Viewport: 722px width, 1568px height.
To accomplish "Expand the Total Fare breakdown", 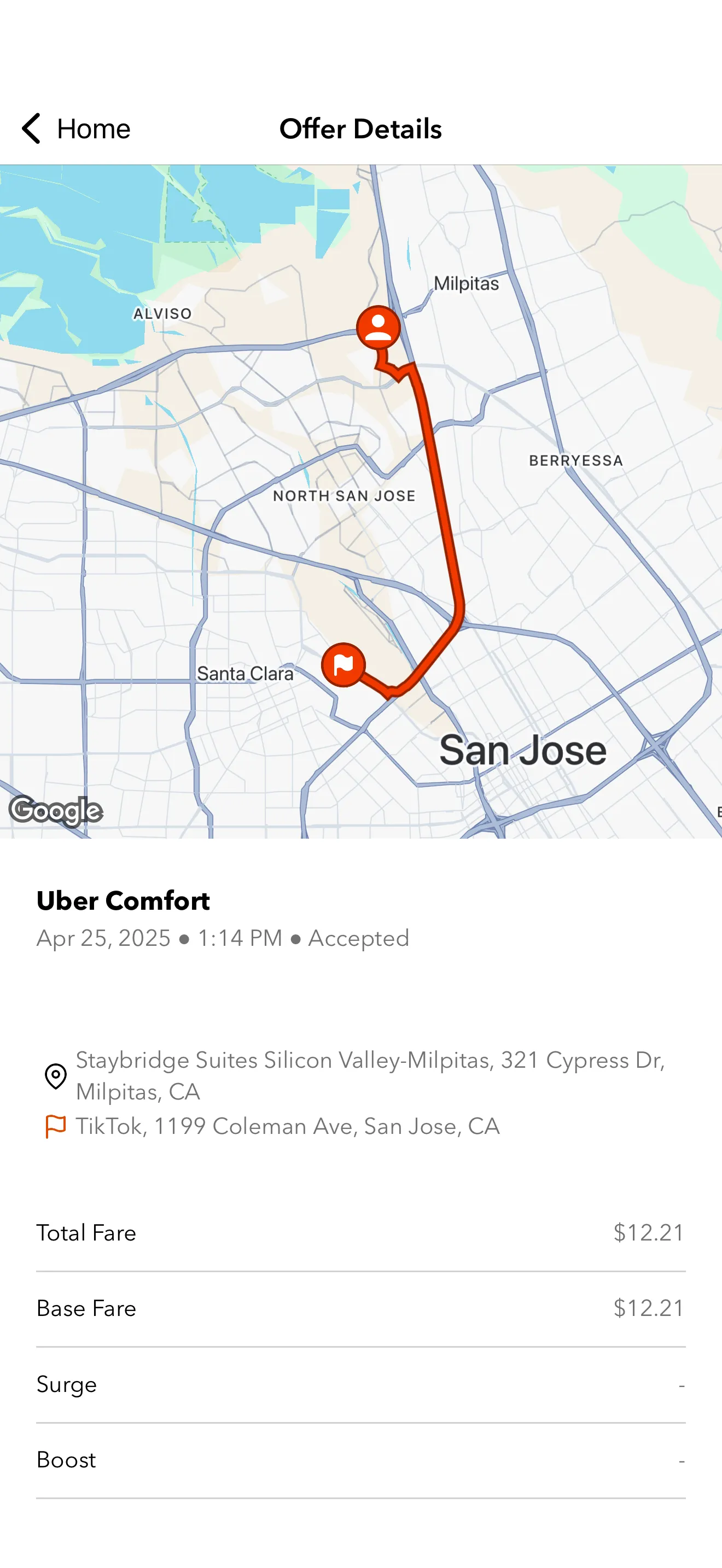I will click(361, 1233).
